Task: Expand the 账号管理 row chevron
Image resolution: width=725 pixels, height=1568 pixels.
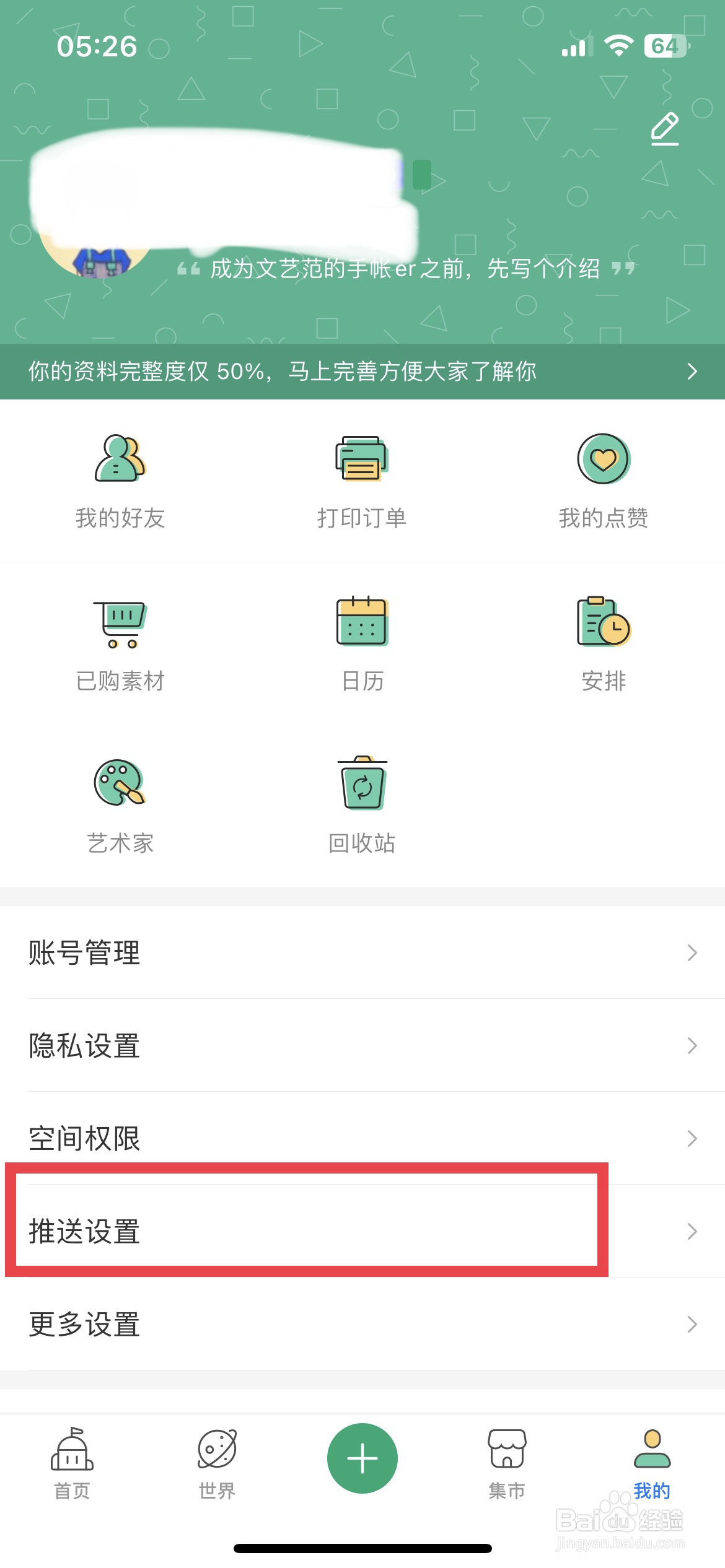Action: coord(692,952)
